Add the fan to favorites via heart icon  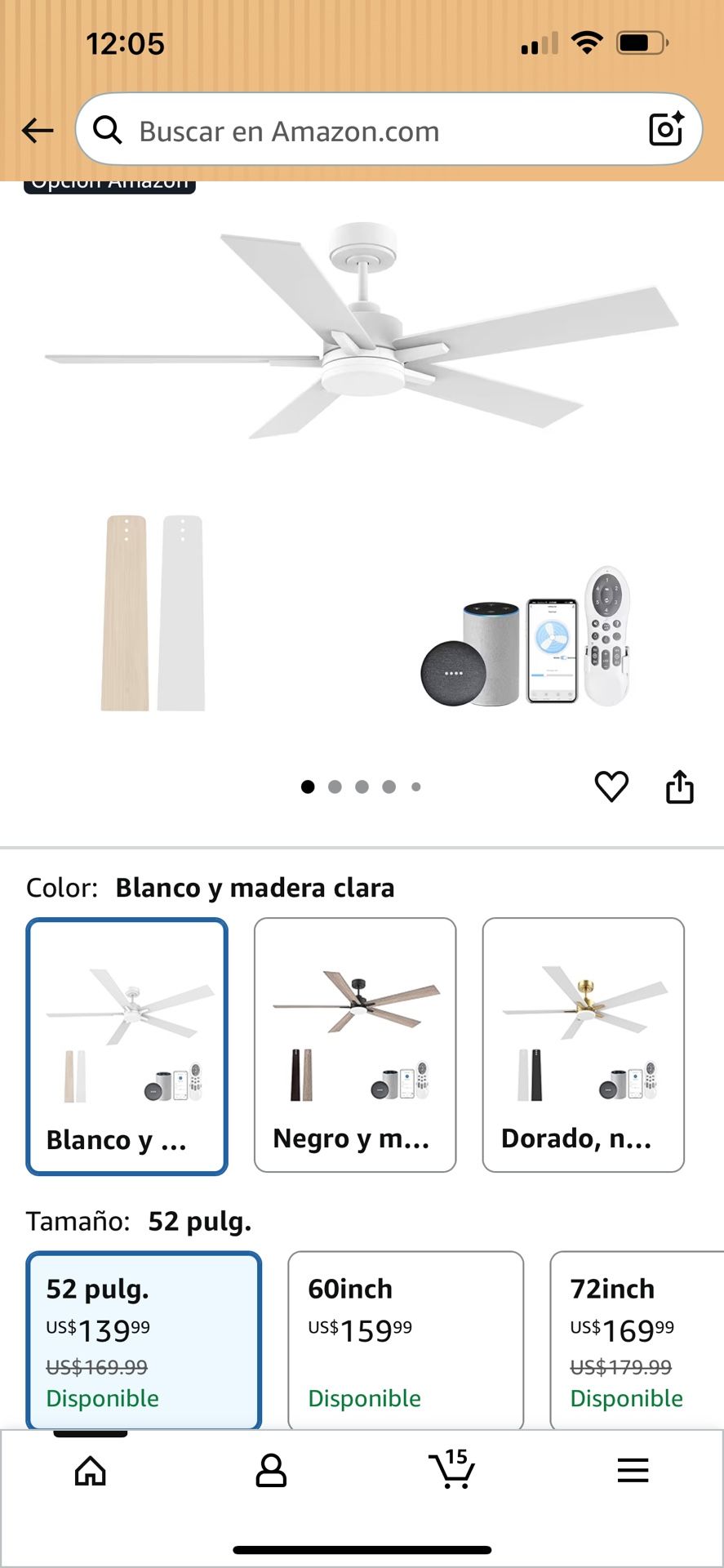coord(611,786)
